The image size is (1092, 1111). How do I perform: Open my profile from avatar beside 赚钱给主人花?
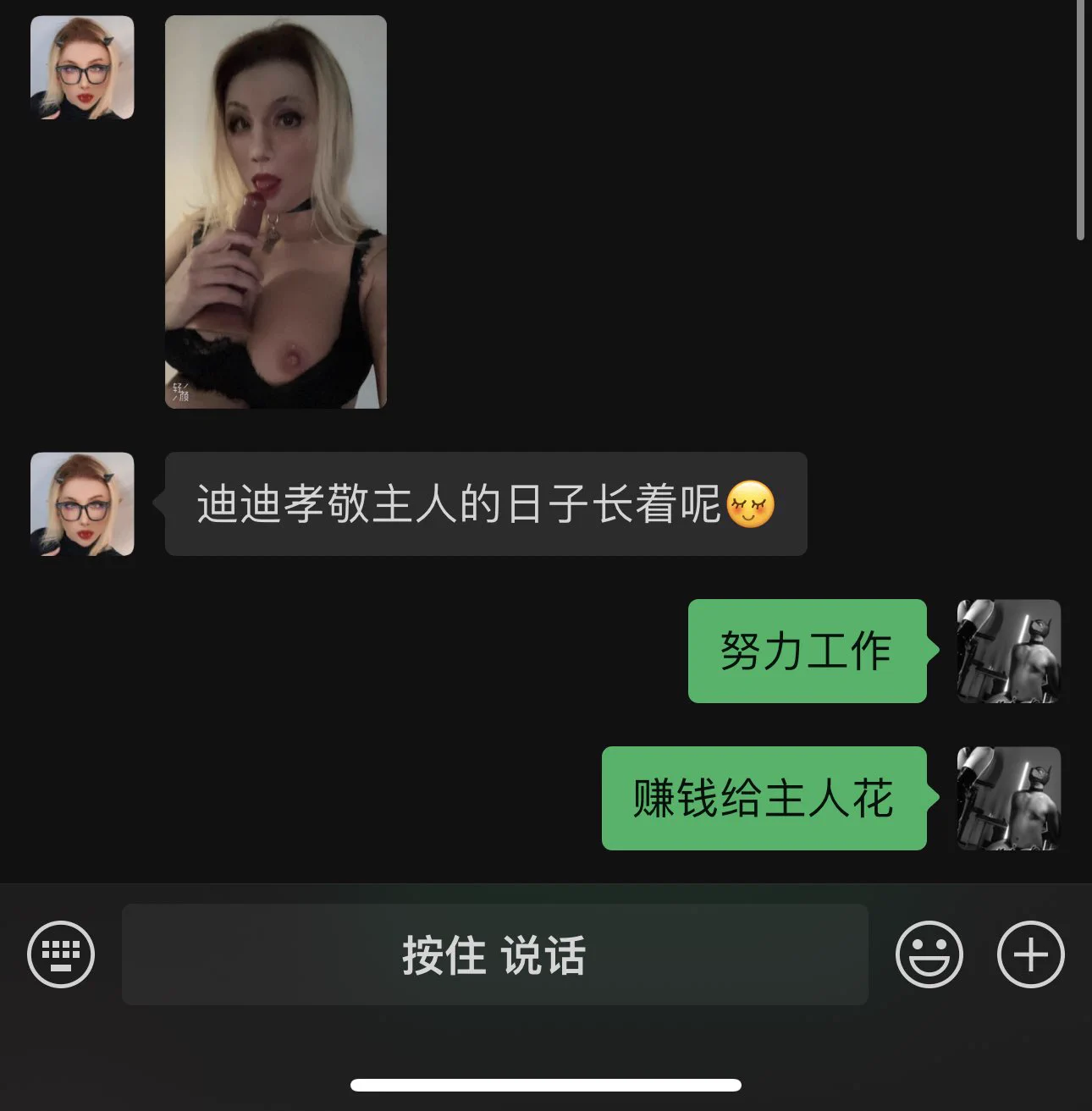1008,799
